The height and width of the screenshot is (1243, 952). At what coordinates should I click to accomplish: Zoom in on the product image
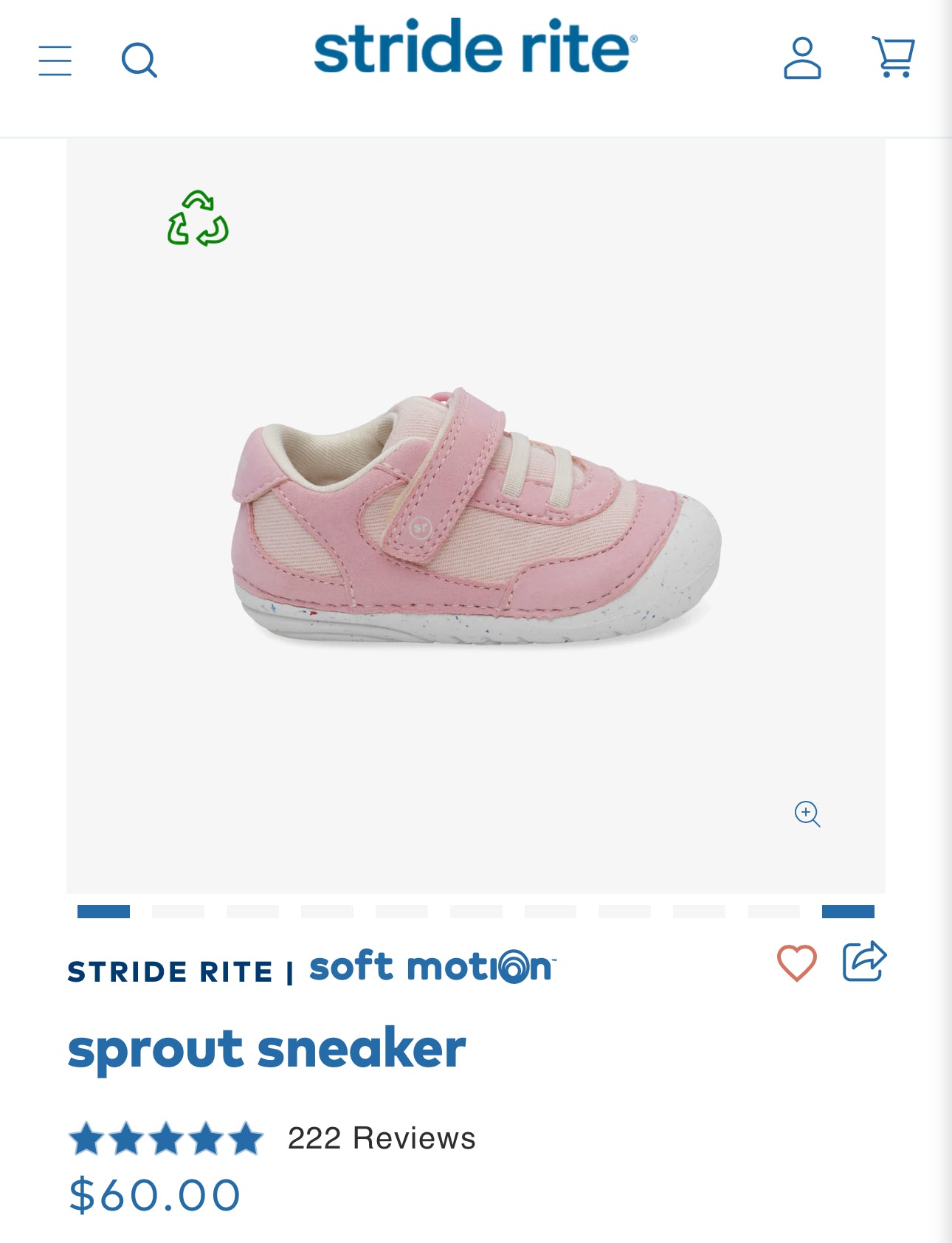point(807,813)
